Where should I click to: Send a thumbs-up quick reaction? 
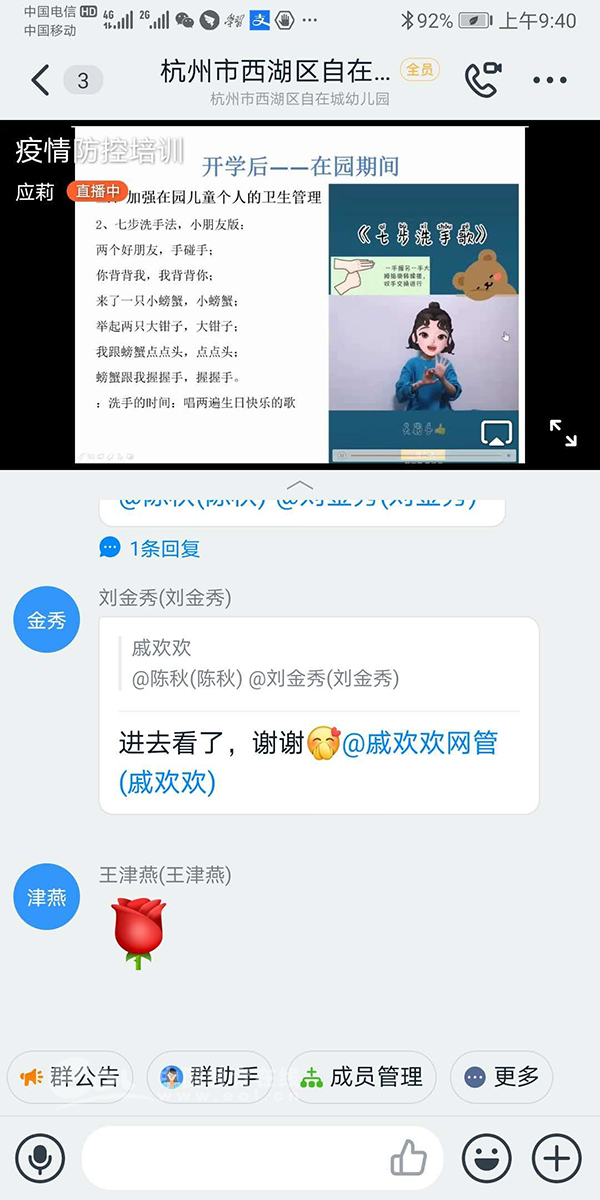click(409, 1159)
